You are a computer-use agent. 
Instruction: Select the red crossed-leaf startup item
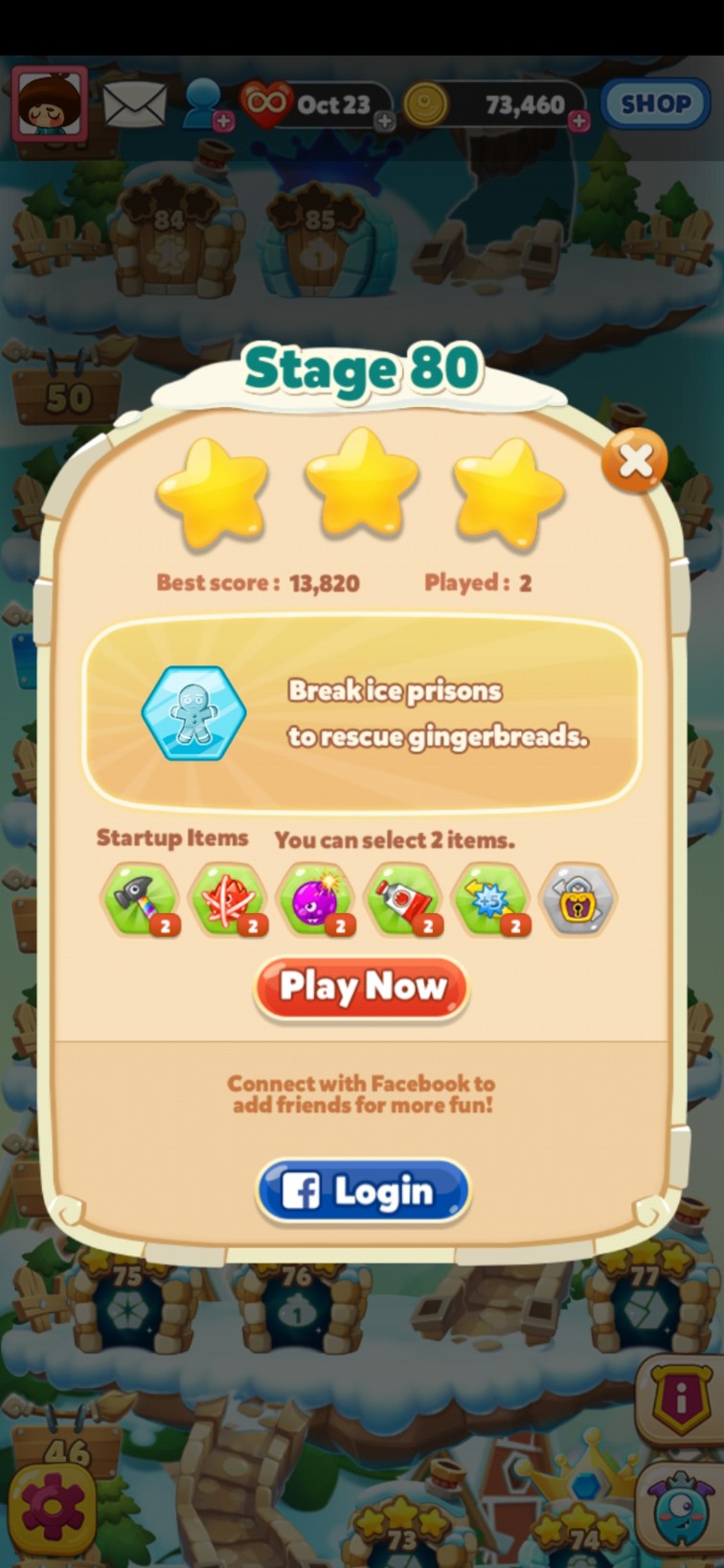[228, 899]
